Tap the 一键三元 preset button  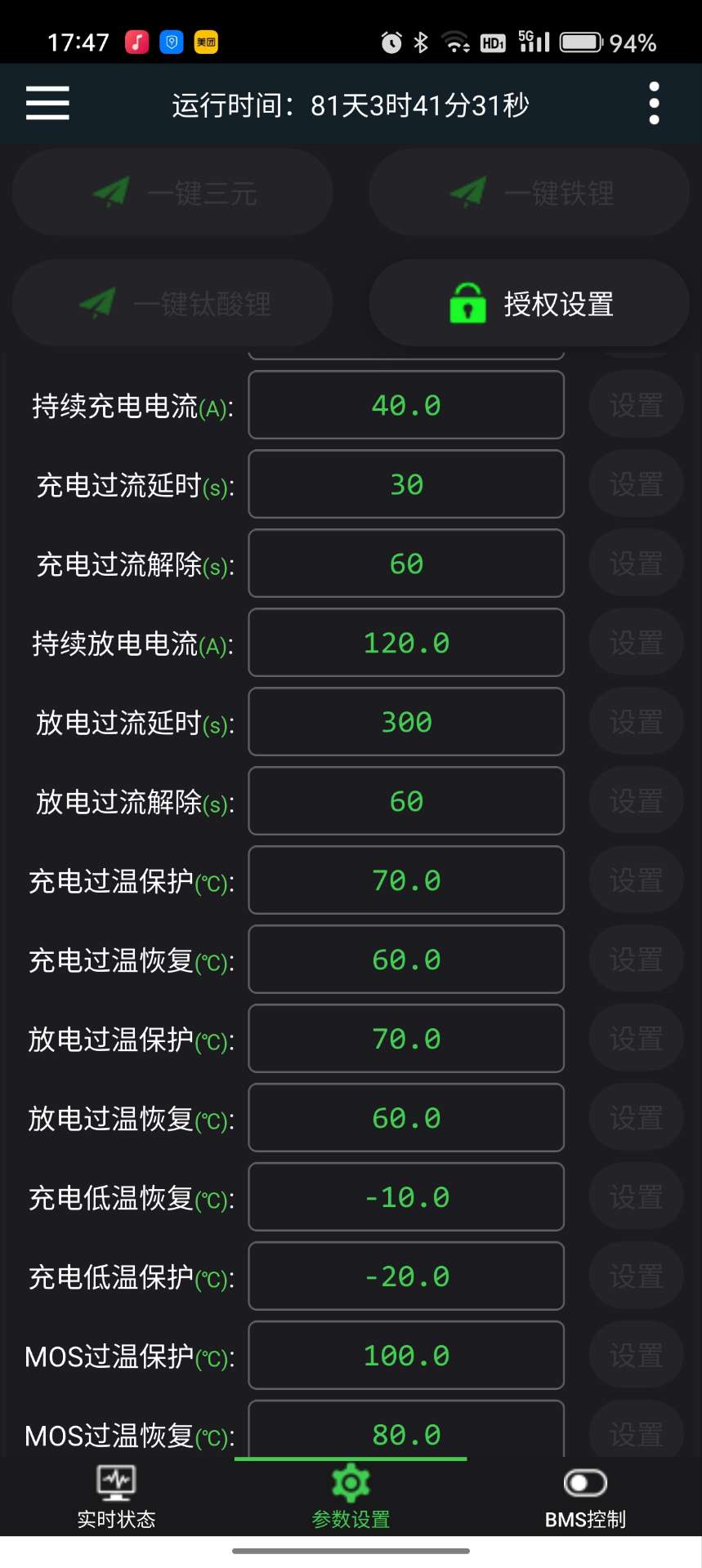[x=172, y=194]
